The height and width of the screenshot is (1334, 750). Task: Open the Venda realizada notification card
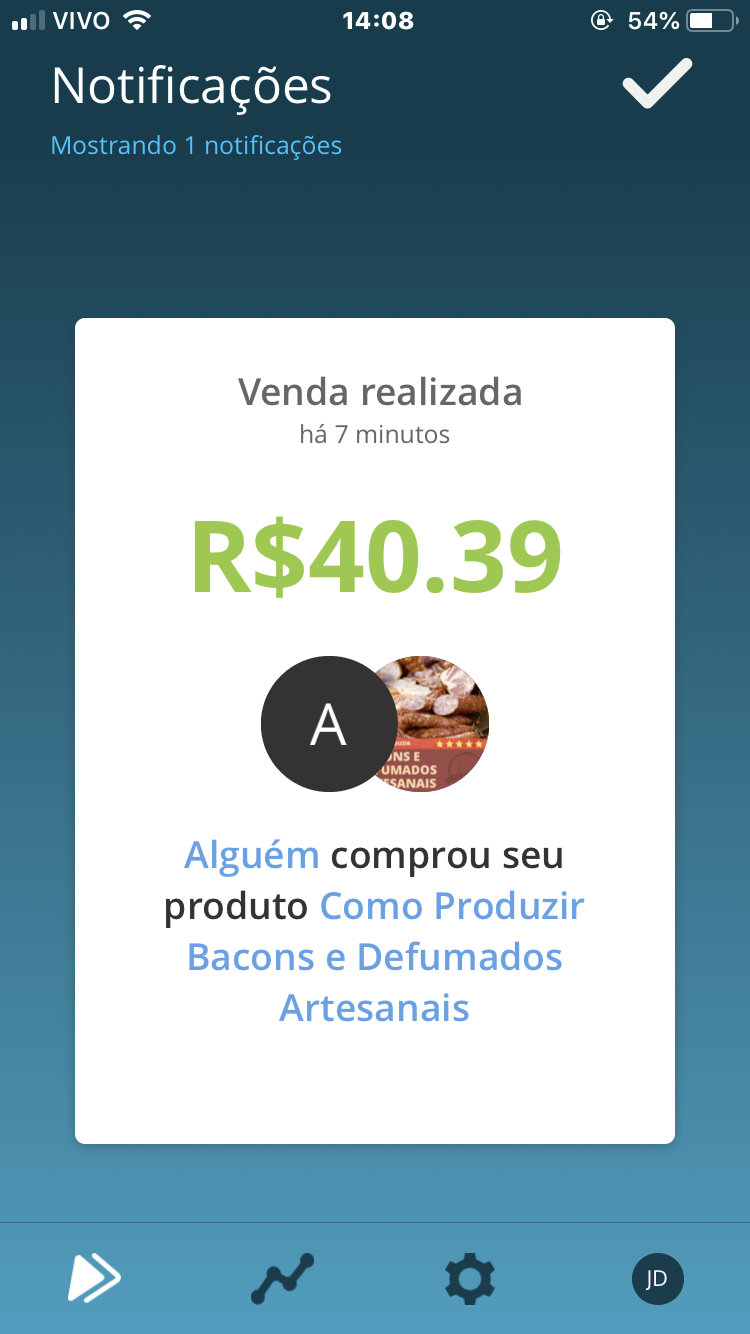[x=375, y=731]
